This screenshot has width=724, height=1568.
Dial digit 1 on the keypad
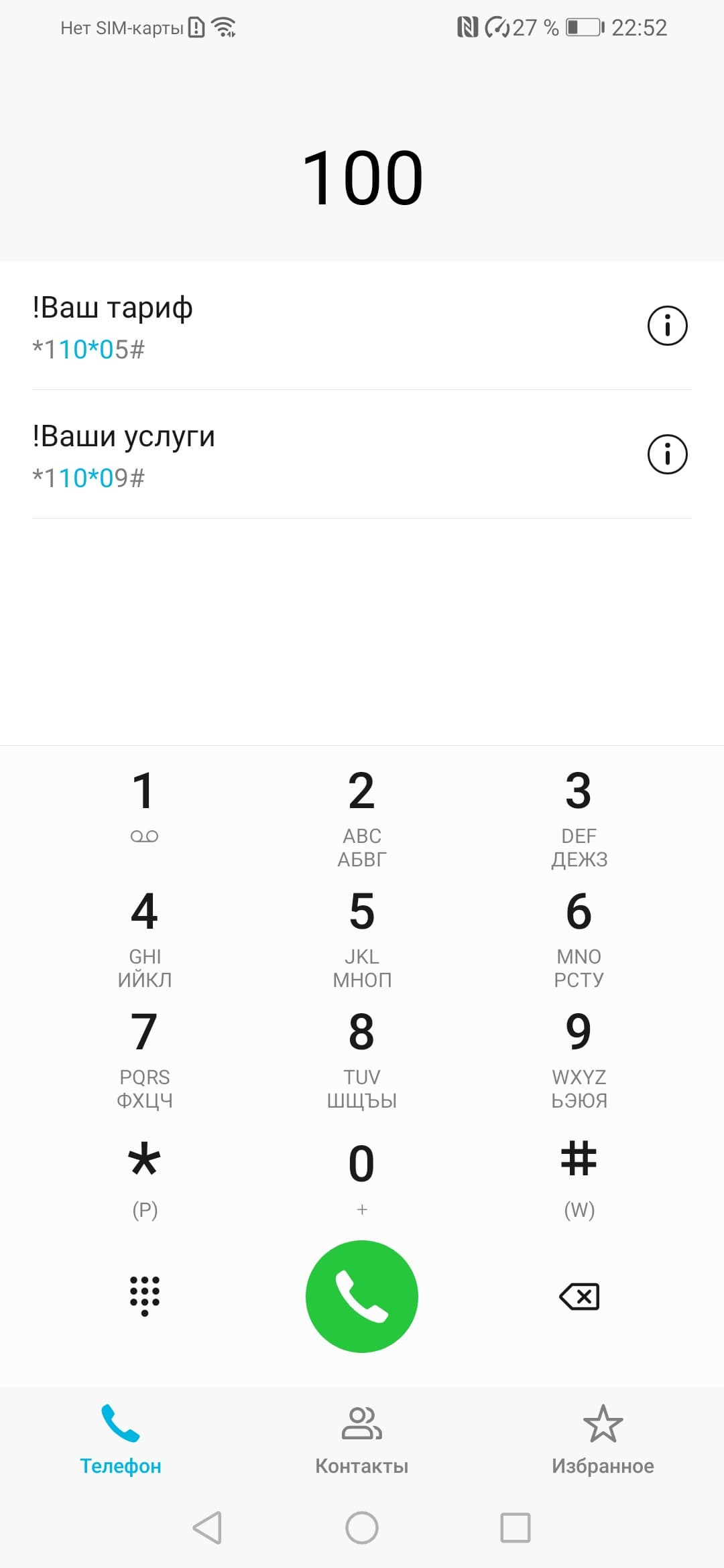pos(145,807)
